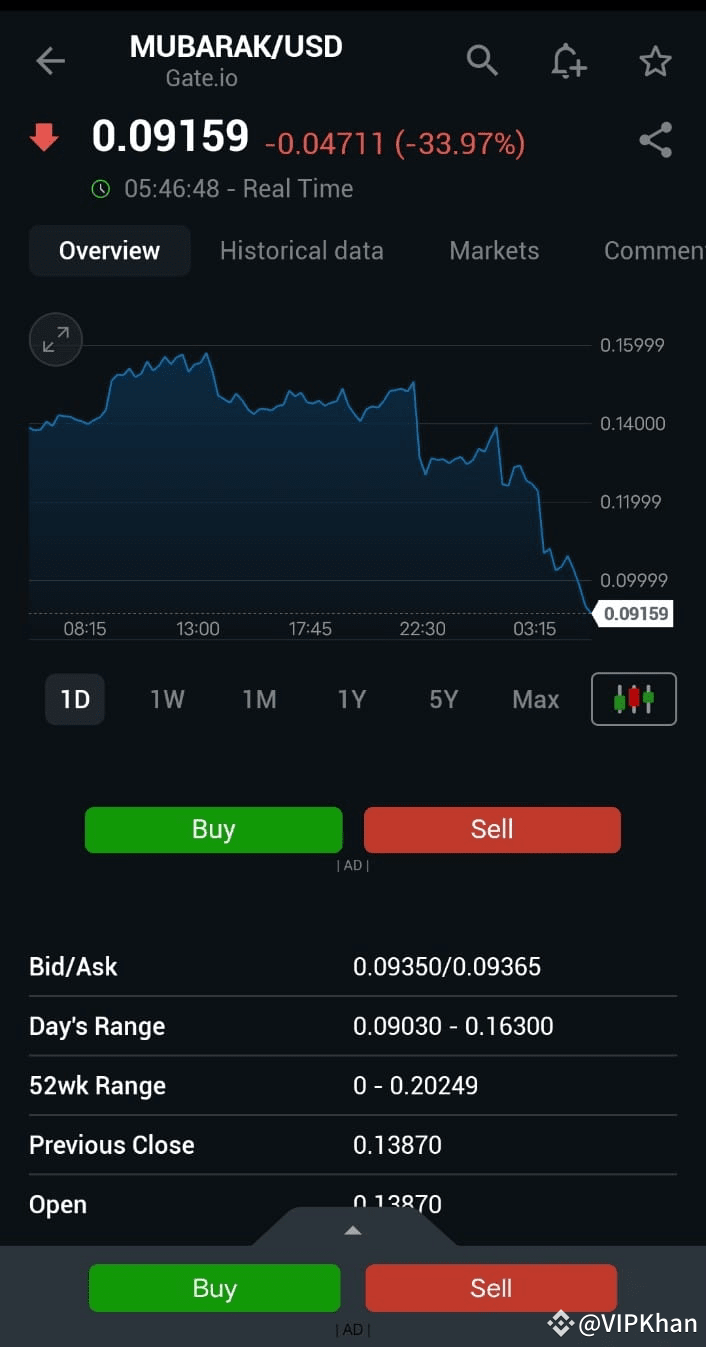Tap the red Sell button below the chart

[x=492, y=830]
